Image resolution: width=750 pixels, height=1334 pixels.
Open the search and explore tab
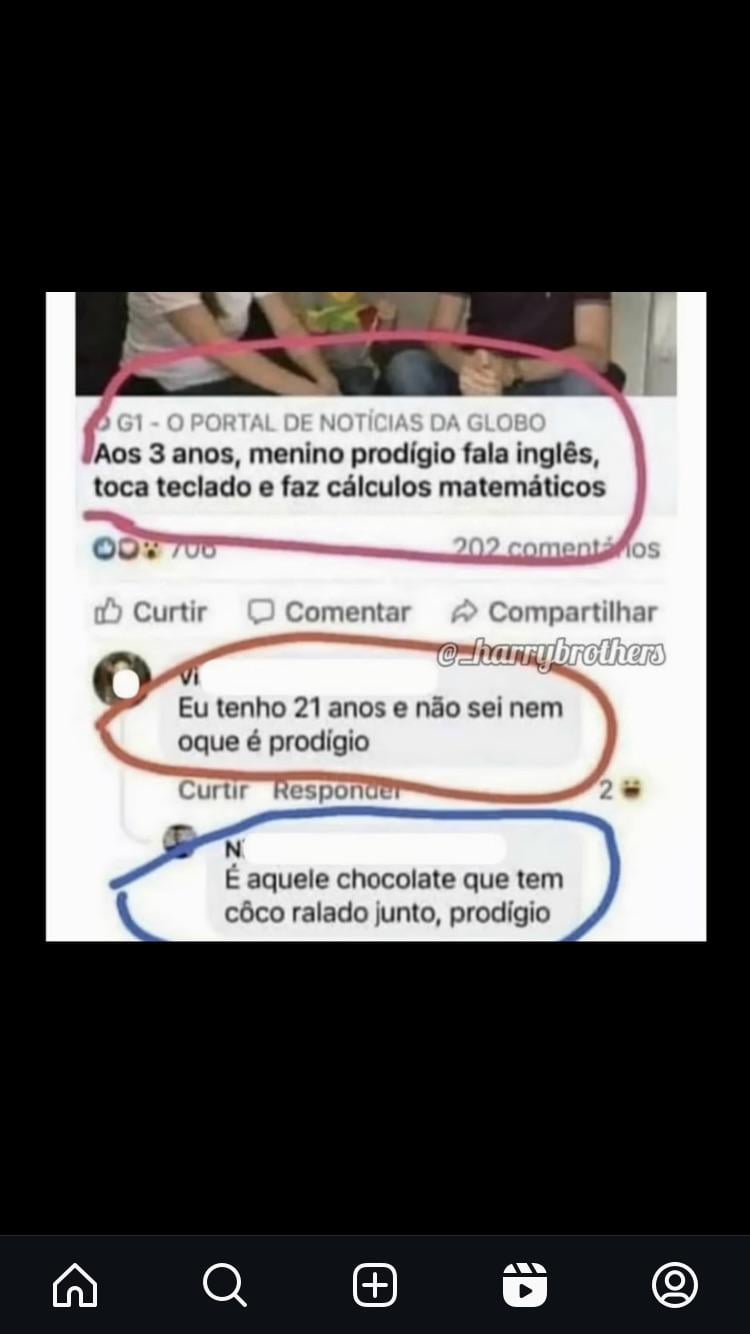(224, 1285)
